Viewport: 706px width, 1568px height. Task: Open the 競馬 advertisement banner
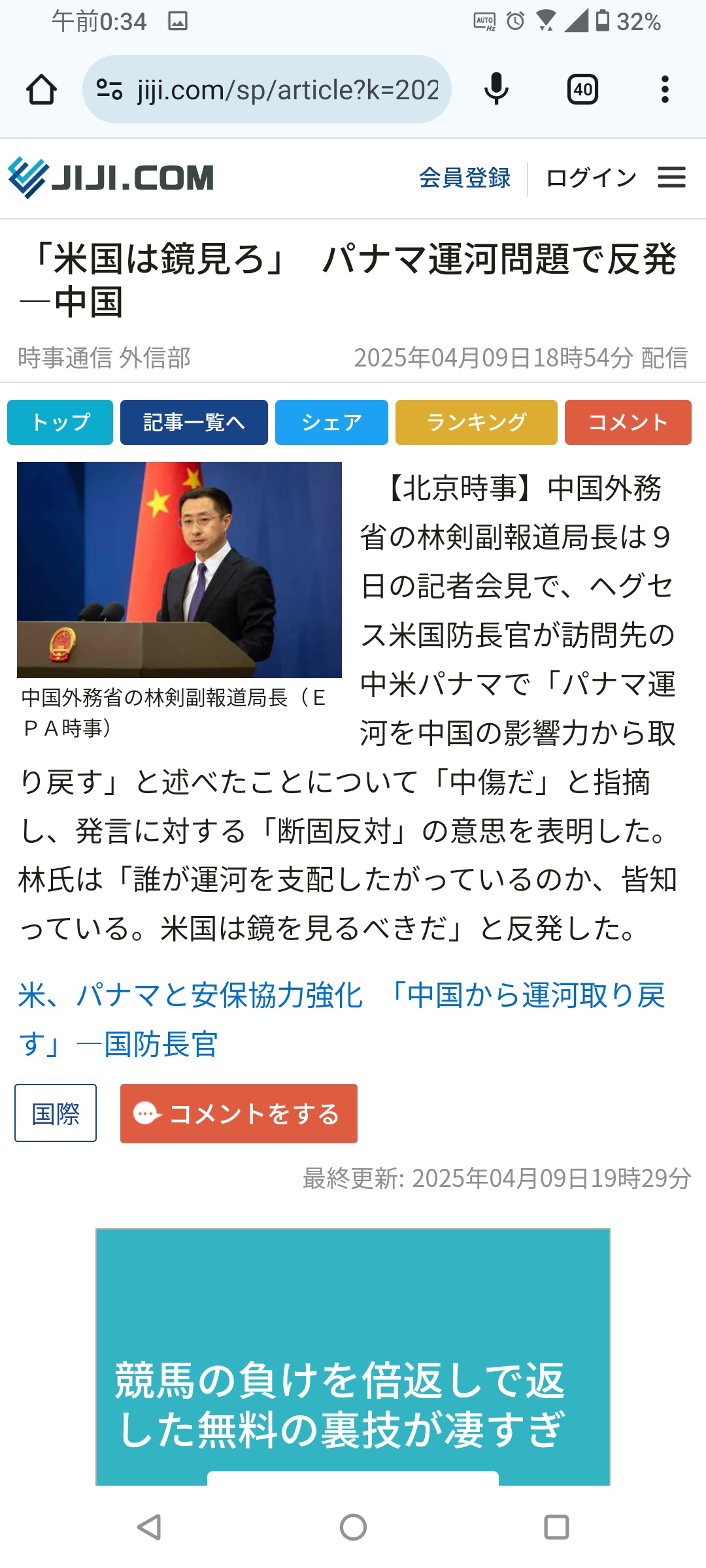pos(353,1357)
